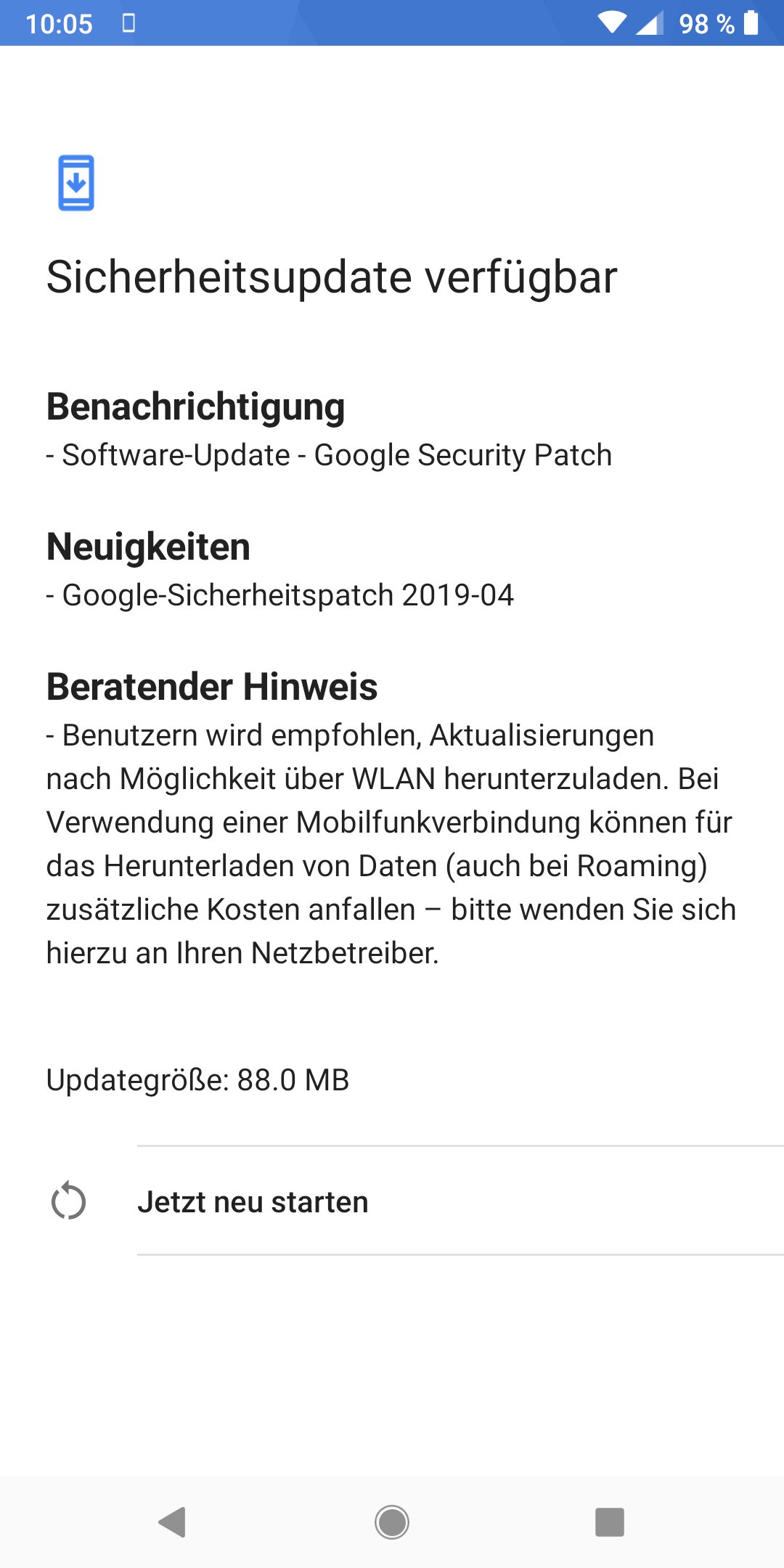This screenshot has width=784, height=1568.
Task: Open the recent apps overview
Action: click(610, 1522)
